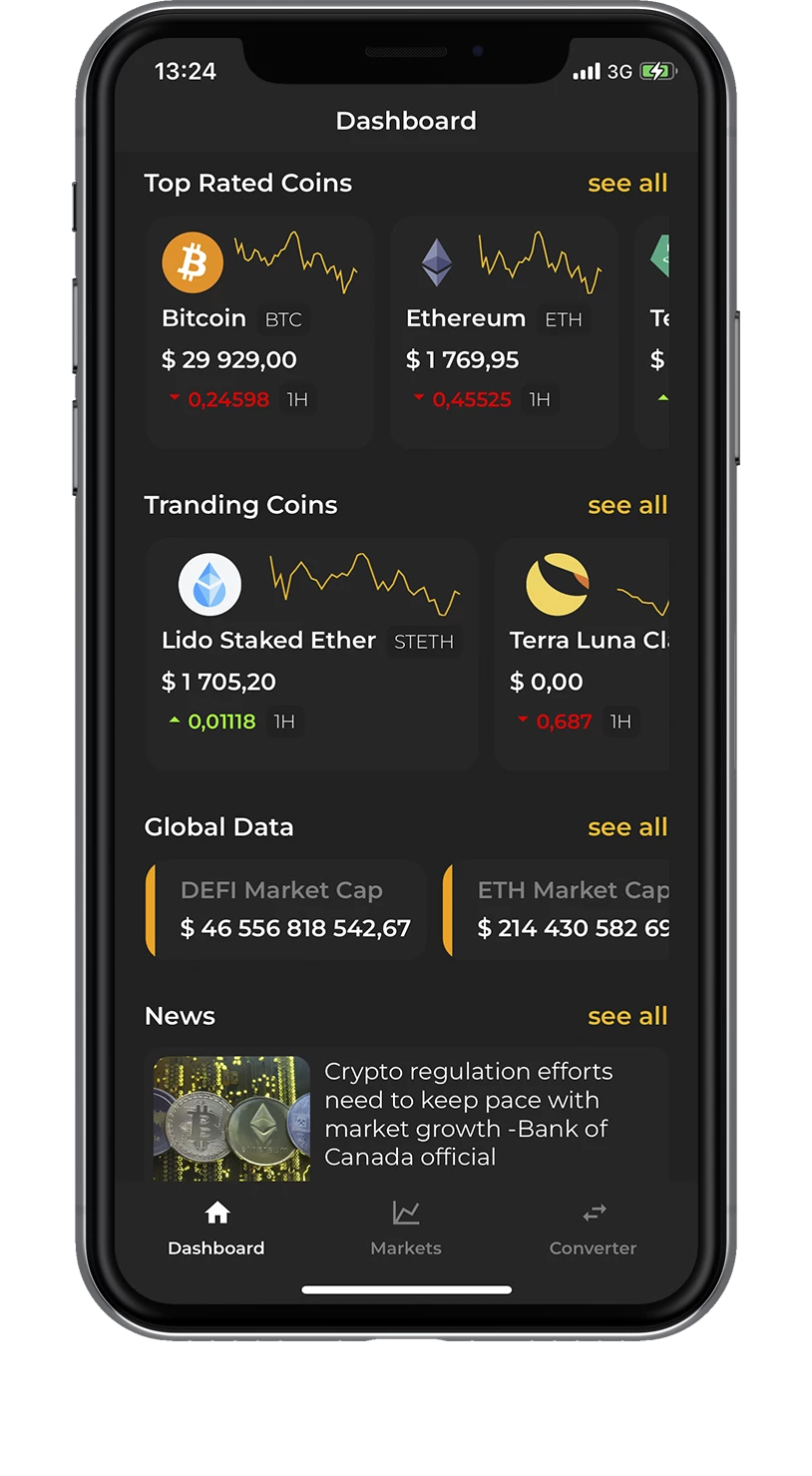See all Top Rated Coins
Viewport: 812px width, 1476px height.
626,184
